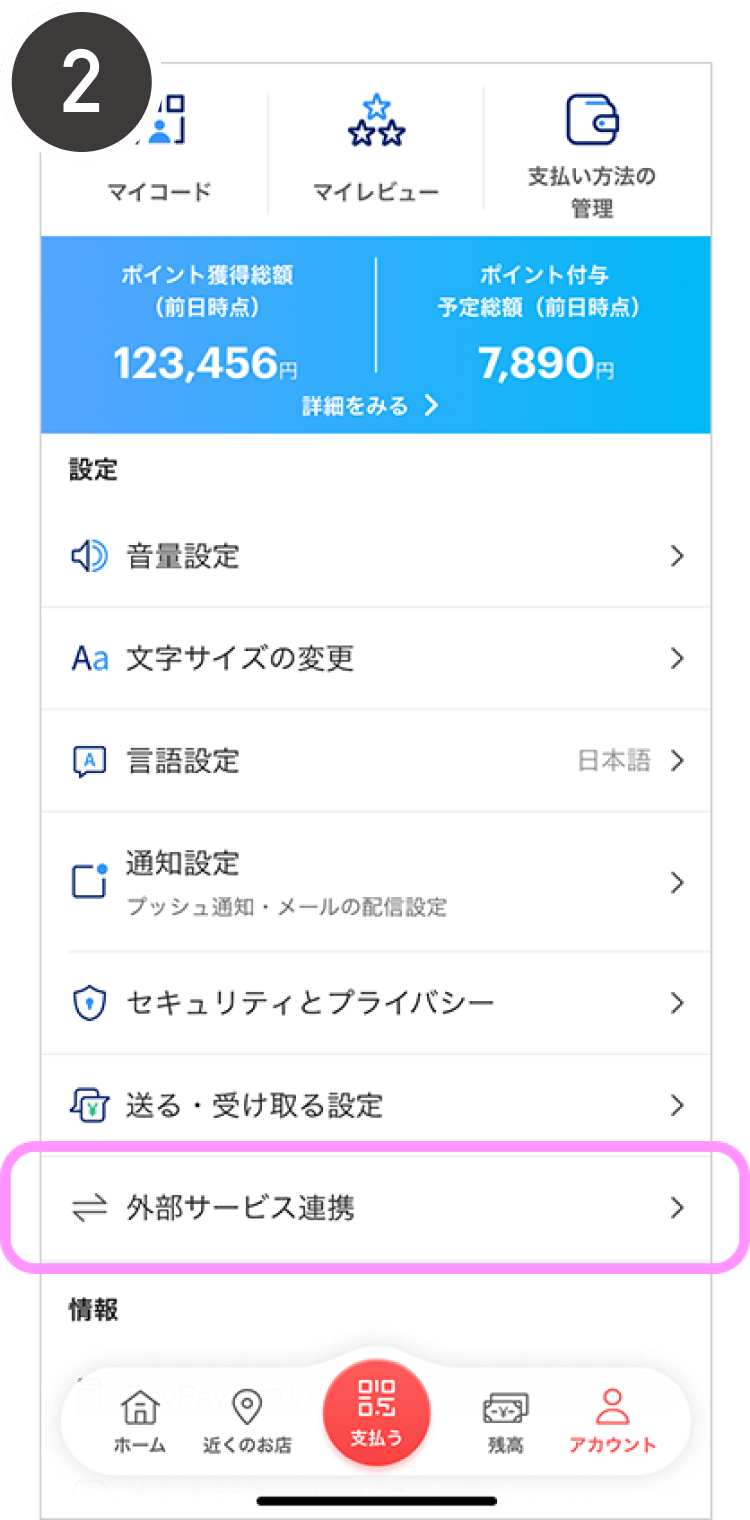The height and width of the screenshot is (1520, 750).
Task: Tap 詳細をみる on points banner
Action: [371, 405]
